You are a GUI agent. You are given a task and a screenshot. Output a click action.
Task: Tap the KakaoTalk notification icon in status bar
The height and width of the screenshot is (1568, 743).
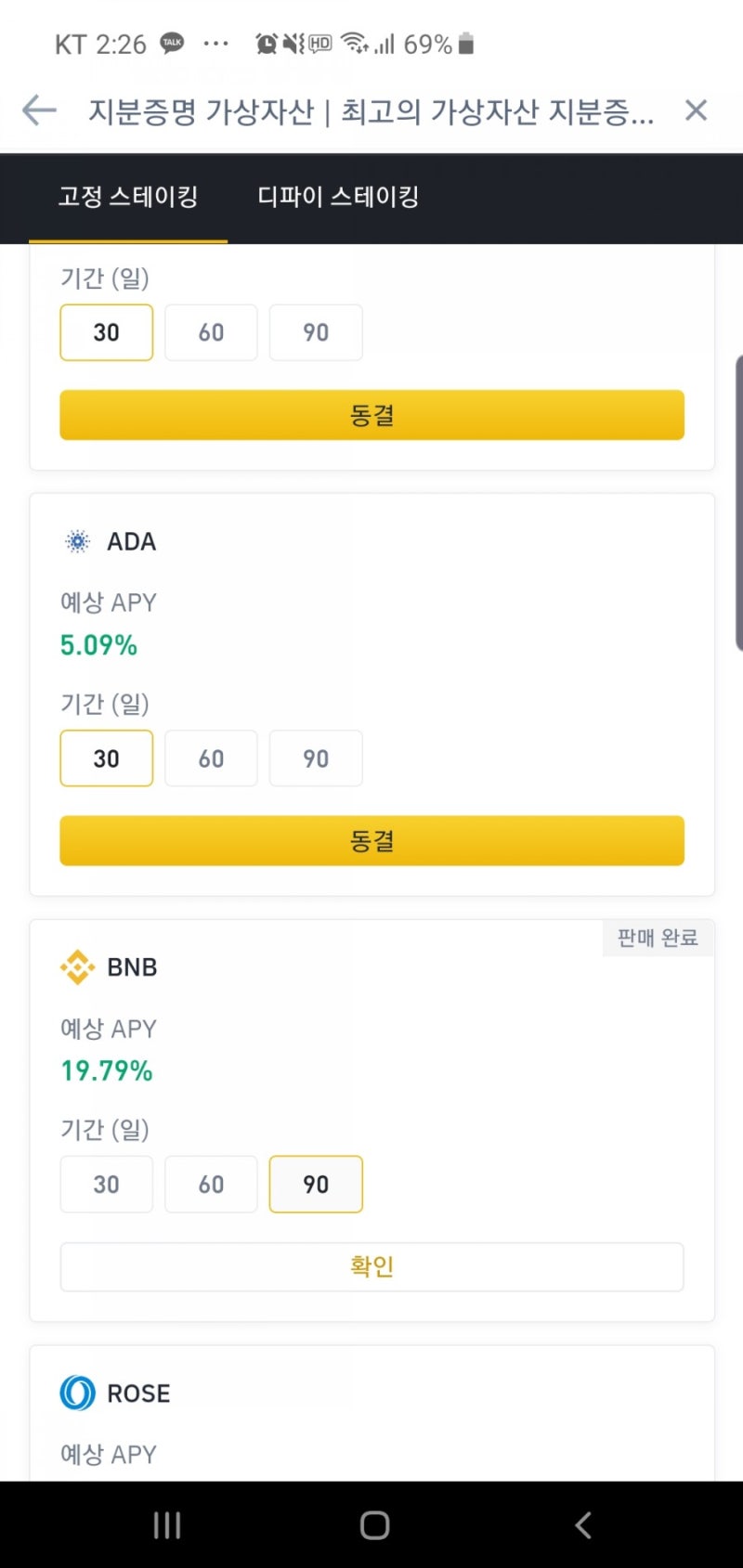[x=171, y=43]
